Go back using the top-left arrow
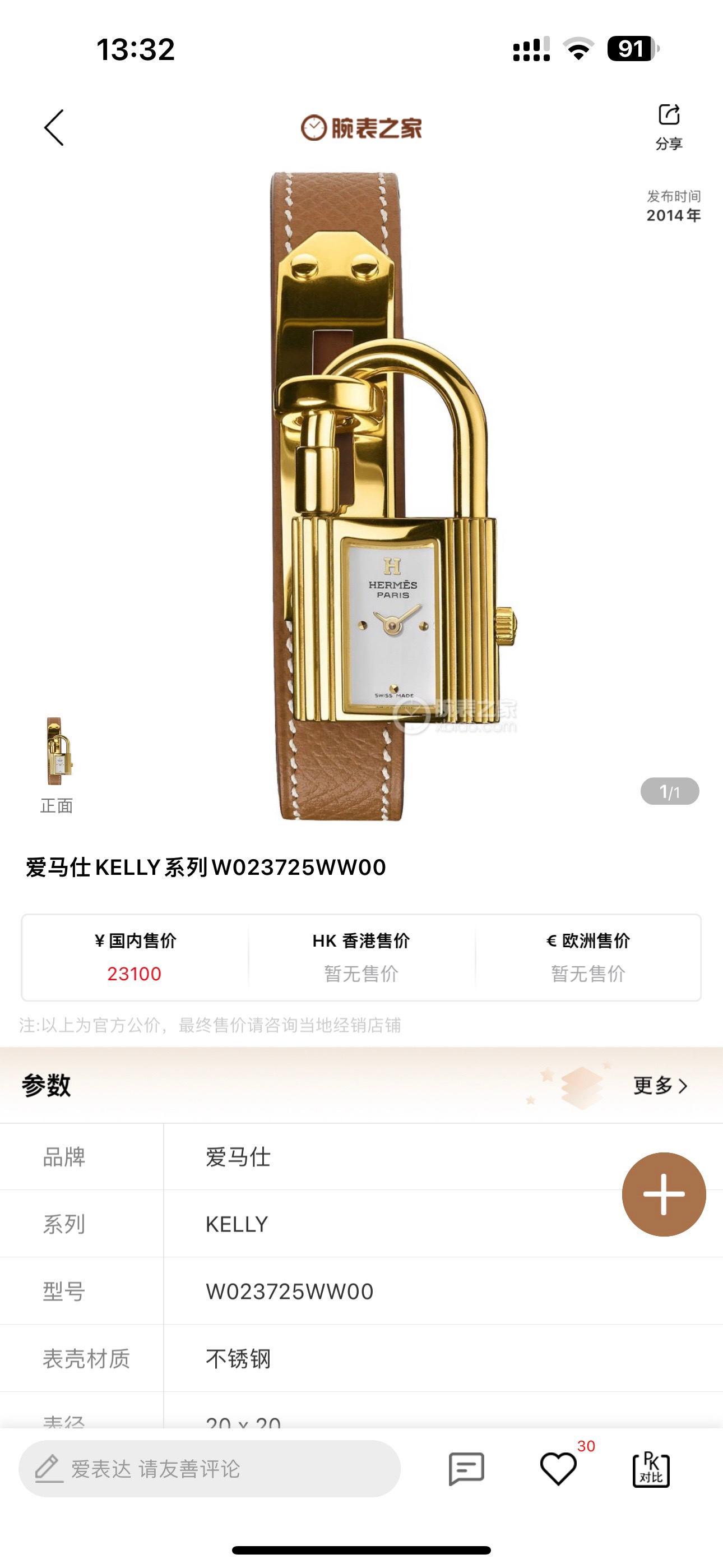Image resolution: width=723 pixels, height=1568 pixels. click(x=54, y=128)
